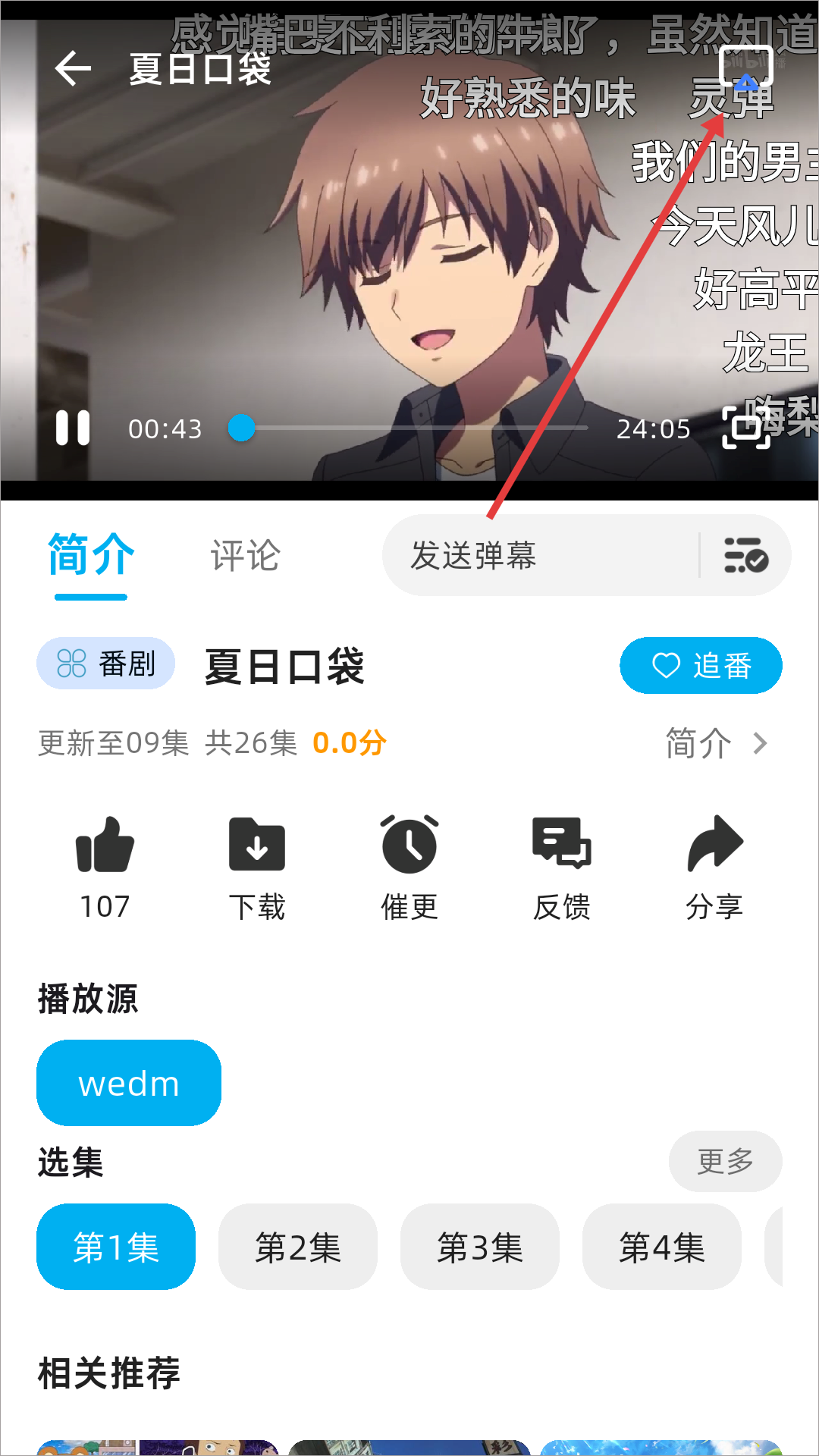
Task: Play episode 第4集
Action: coord(662,1247)
